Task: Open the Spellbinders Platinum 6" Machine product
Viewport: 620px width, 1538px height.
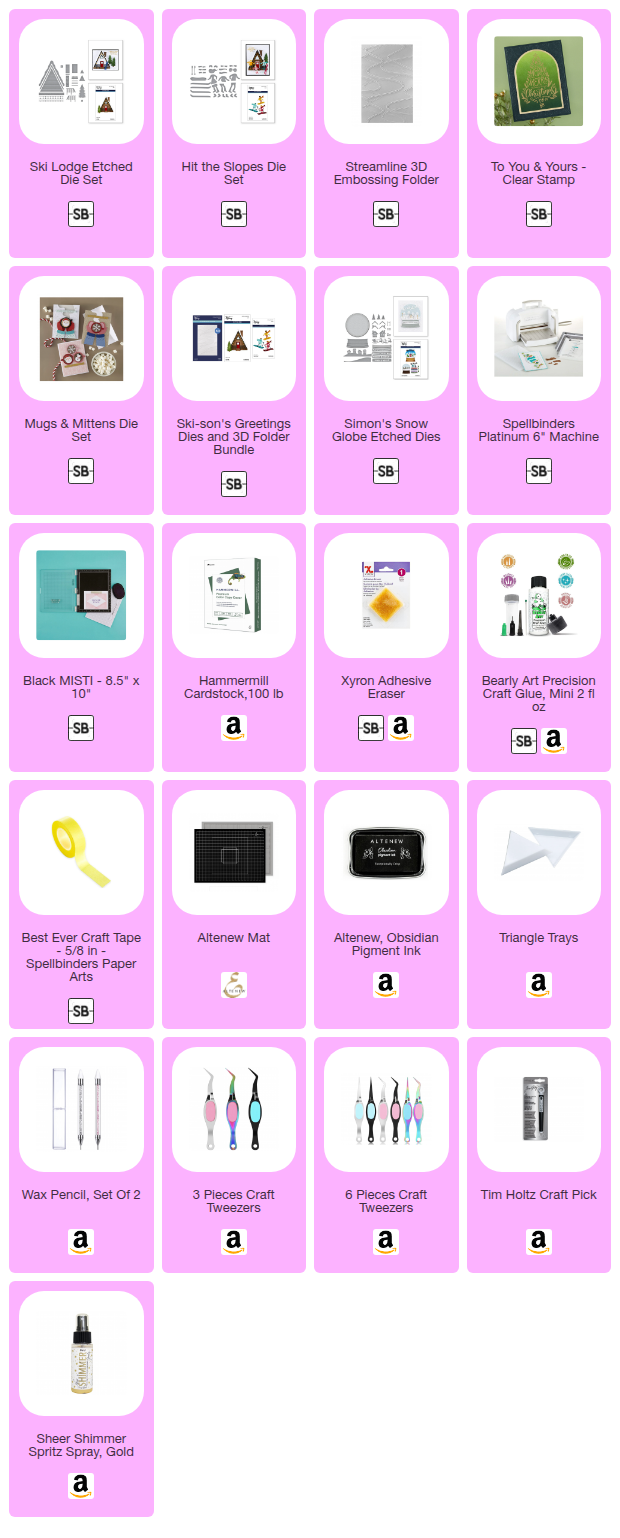Action: pyautogui.click(x=539, y=339)
